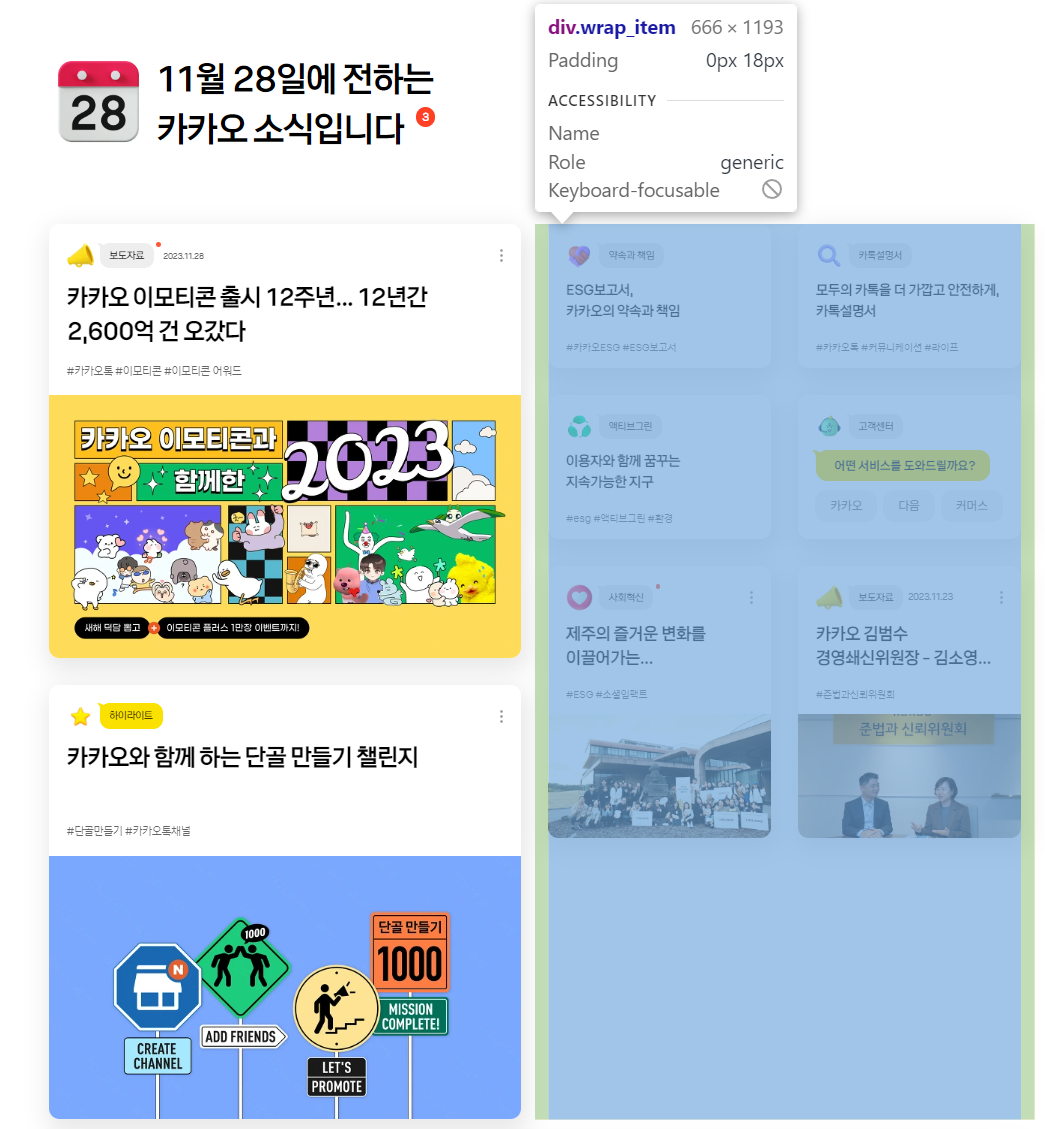Open the 단골 만들기 챌린지 highlight card
This screenshot has width=1045, height=1129.
click(243, 757)
